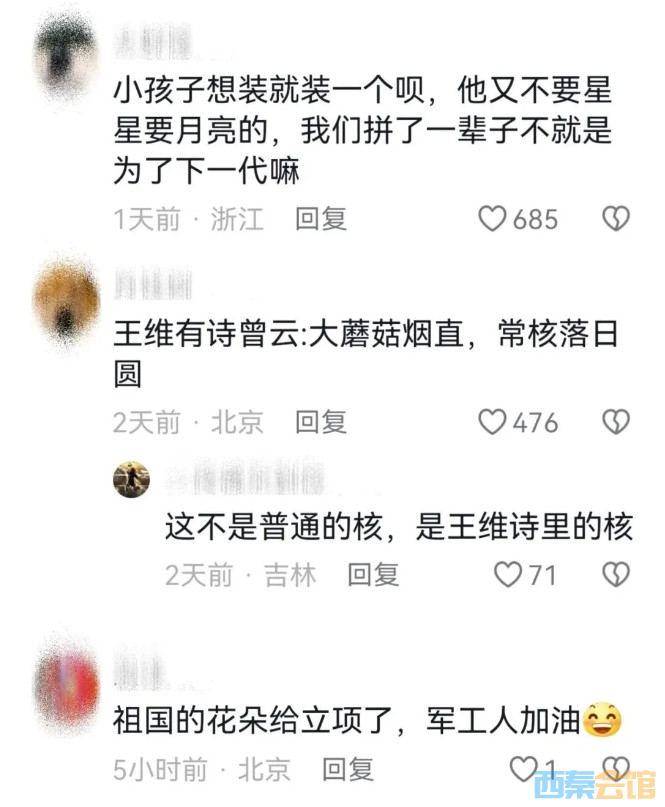This screenshot has height=807, width=665.
Task: Like the comment about 小孩子想装就装一个
Action: tap(492, 219)
